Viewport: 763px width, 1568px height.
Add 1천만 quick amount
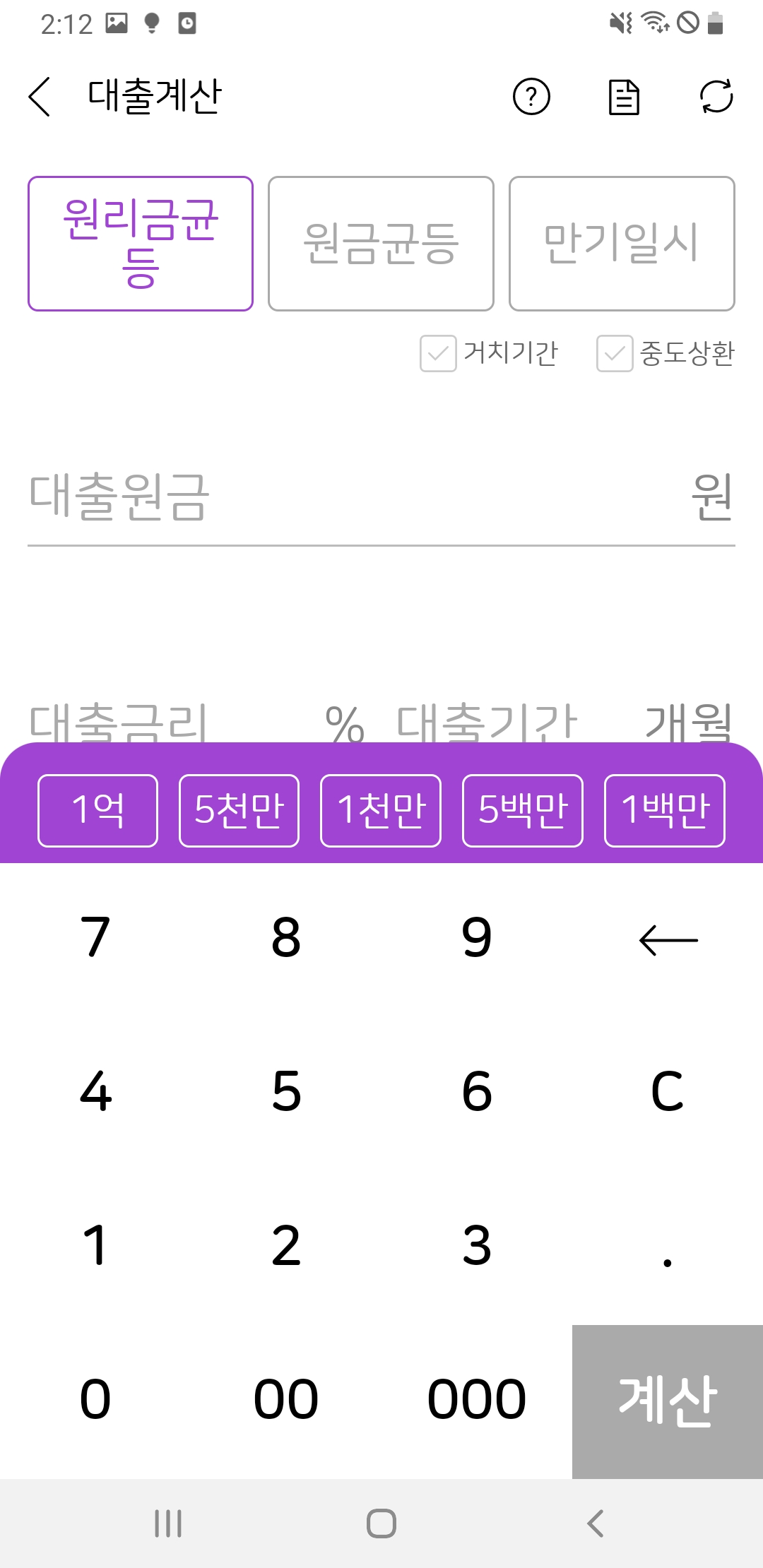[381, 810]
